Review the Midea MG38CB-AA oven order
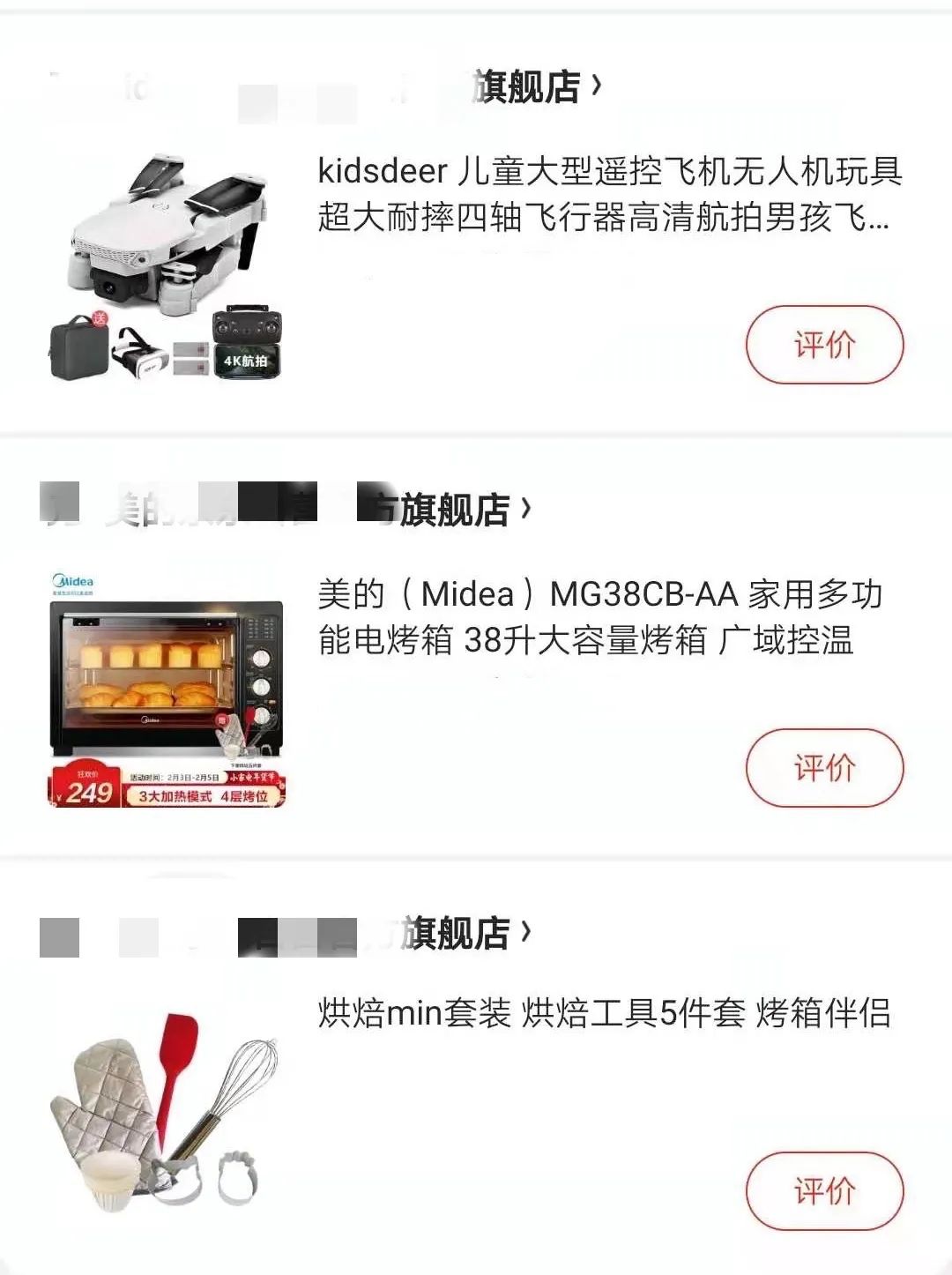The height and width of the screenshot is (1275, 952). 824,767
